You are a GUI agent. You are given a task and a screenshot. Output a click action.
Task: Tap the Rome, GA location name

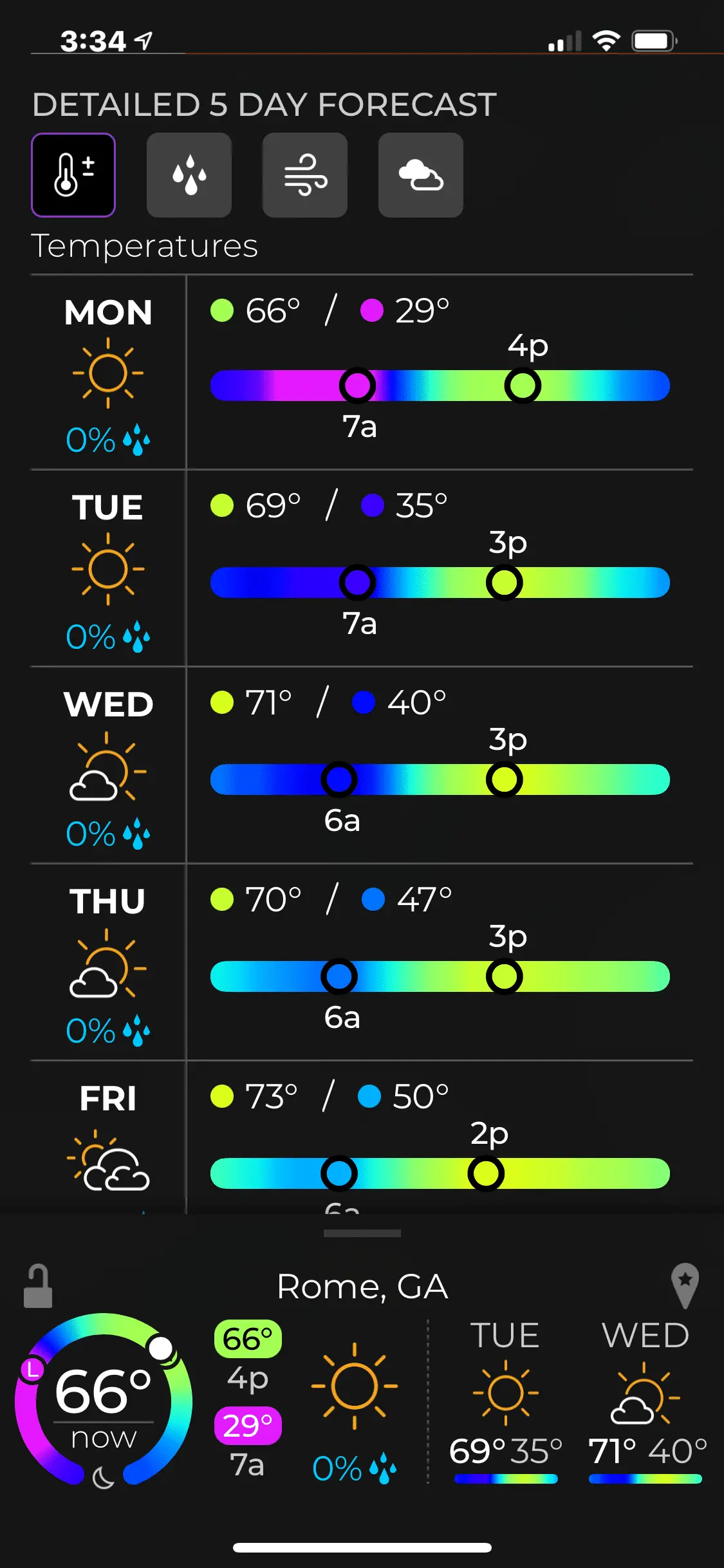tap(362, 1287)
